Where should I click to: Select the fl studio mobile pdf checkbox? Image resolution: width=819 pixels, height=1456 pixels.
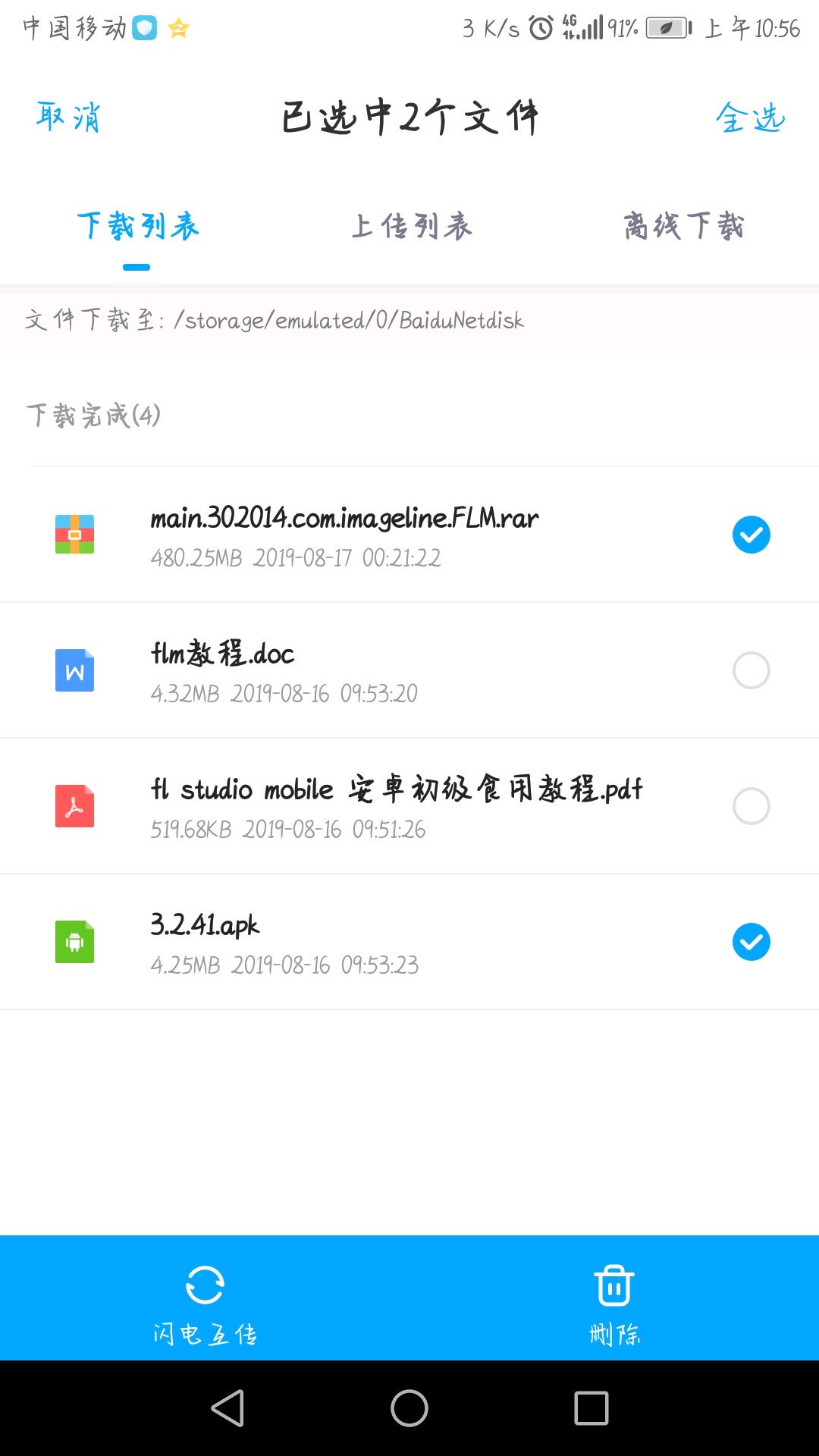click(752, 806)
